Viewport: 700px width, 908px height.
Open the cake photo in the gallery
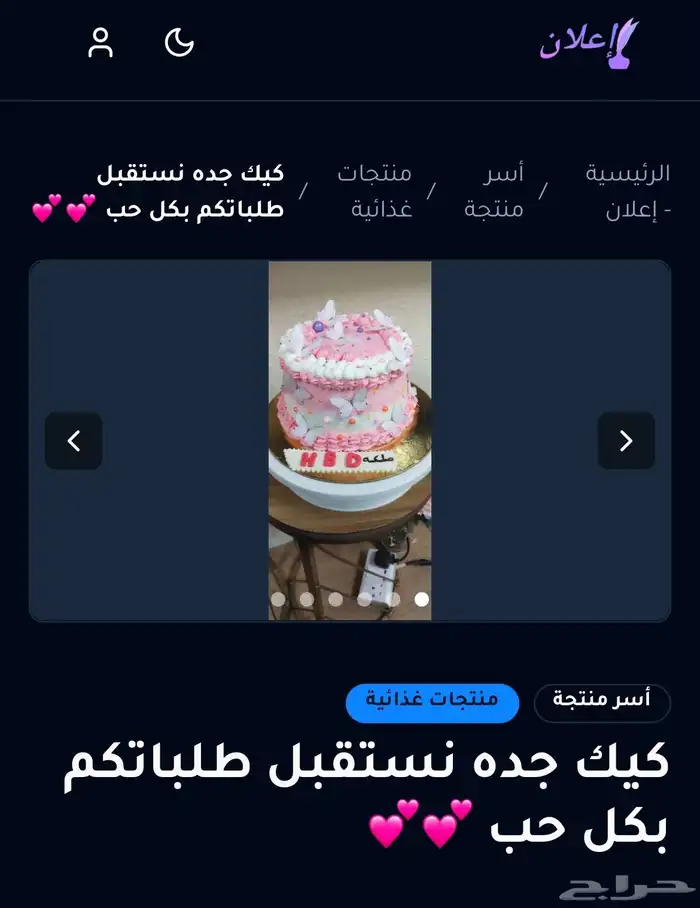pyautogui.click(x=350, y=420)
